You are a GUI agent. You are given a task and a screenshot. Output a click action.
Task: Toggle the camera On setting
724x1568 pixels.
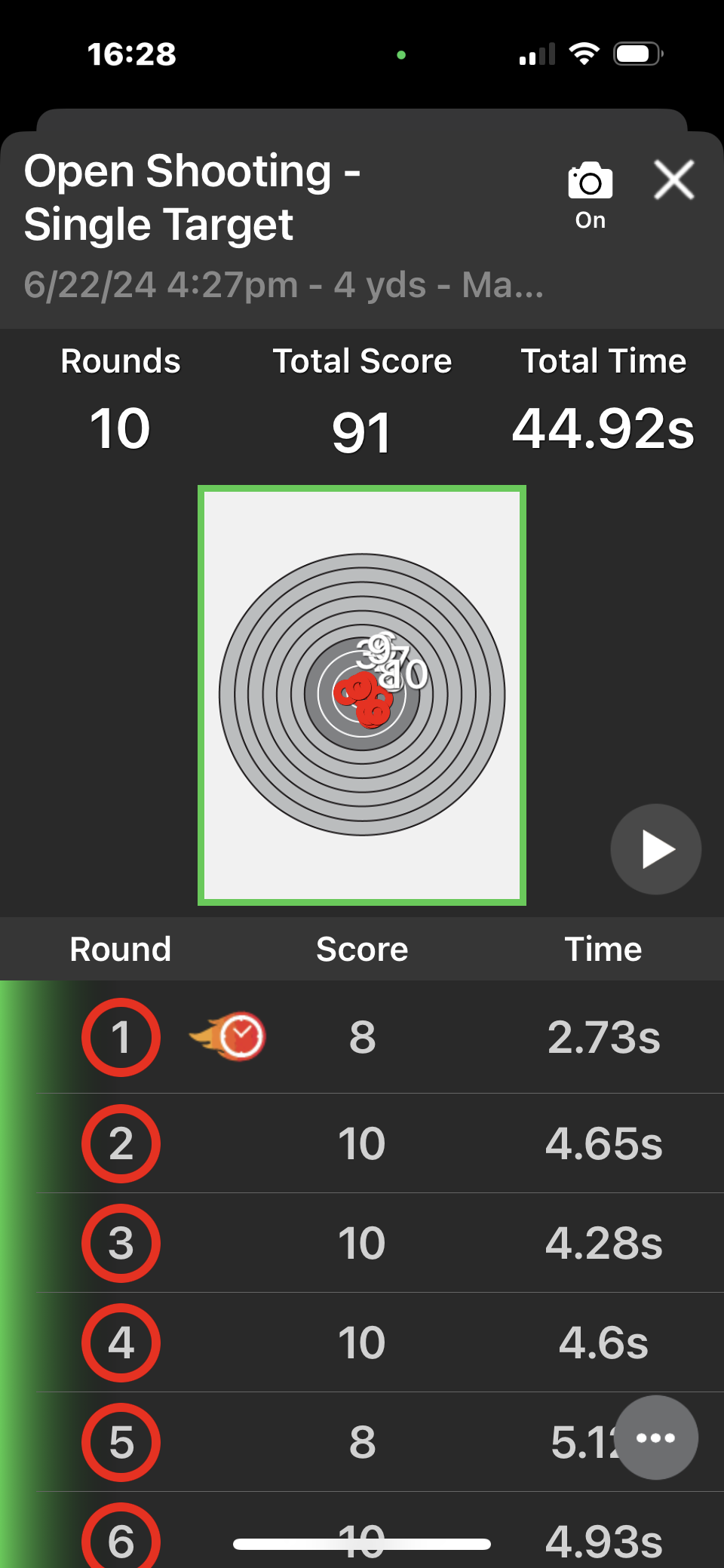pyautogui.click(x=591, y=195)
